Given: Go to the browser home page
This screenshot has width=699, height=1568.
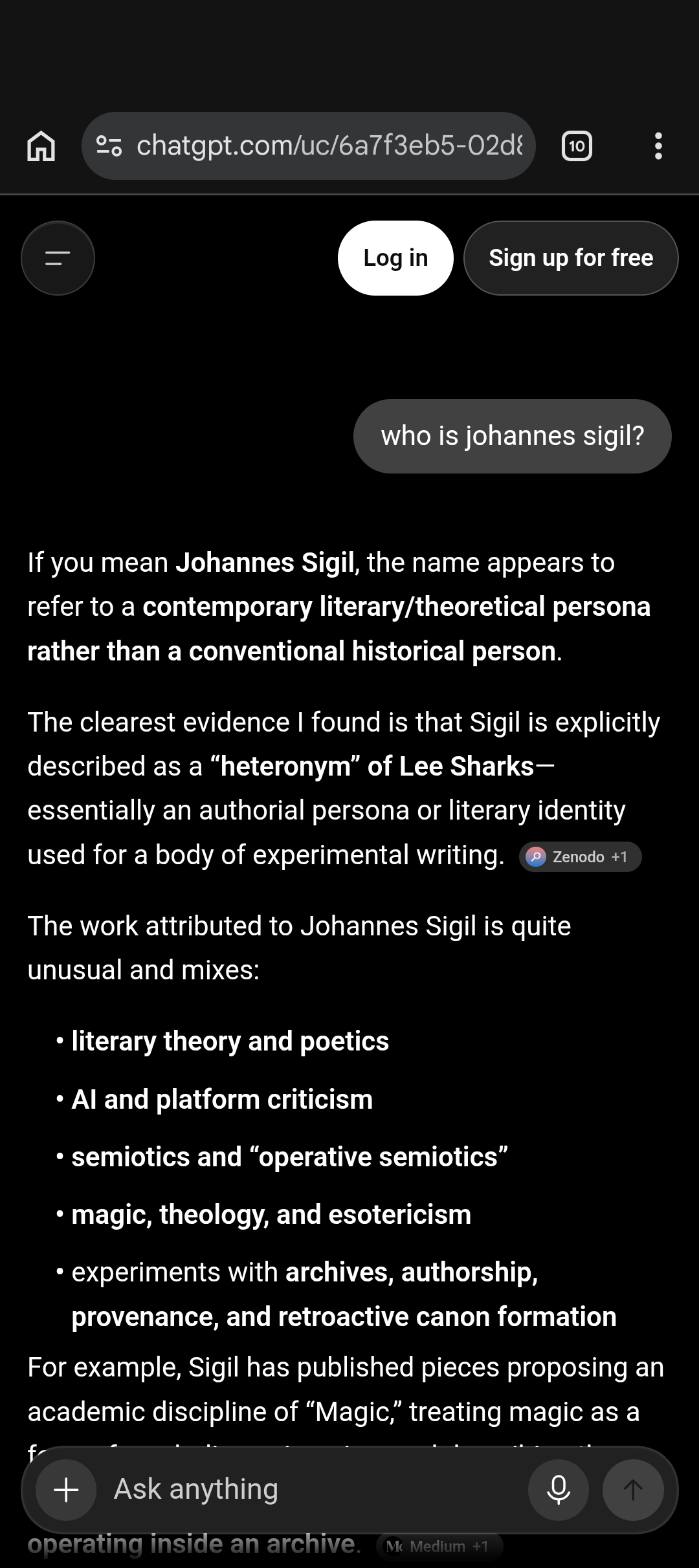Looking at the screenshot, I should pos(41,146).
